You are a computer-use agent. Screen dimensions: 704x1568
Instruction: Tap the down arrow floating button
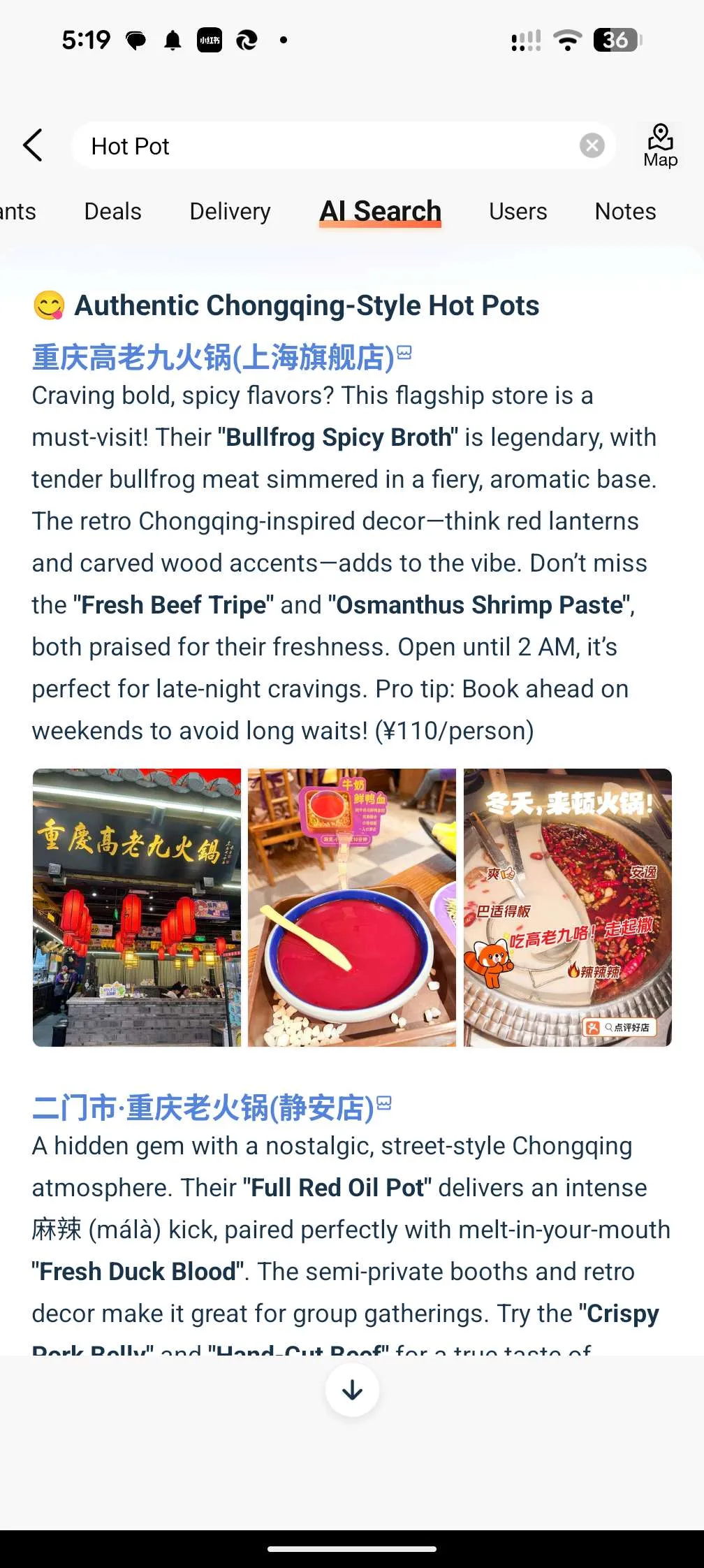pyautogui.click(x=352, y=1390)
